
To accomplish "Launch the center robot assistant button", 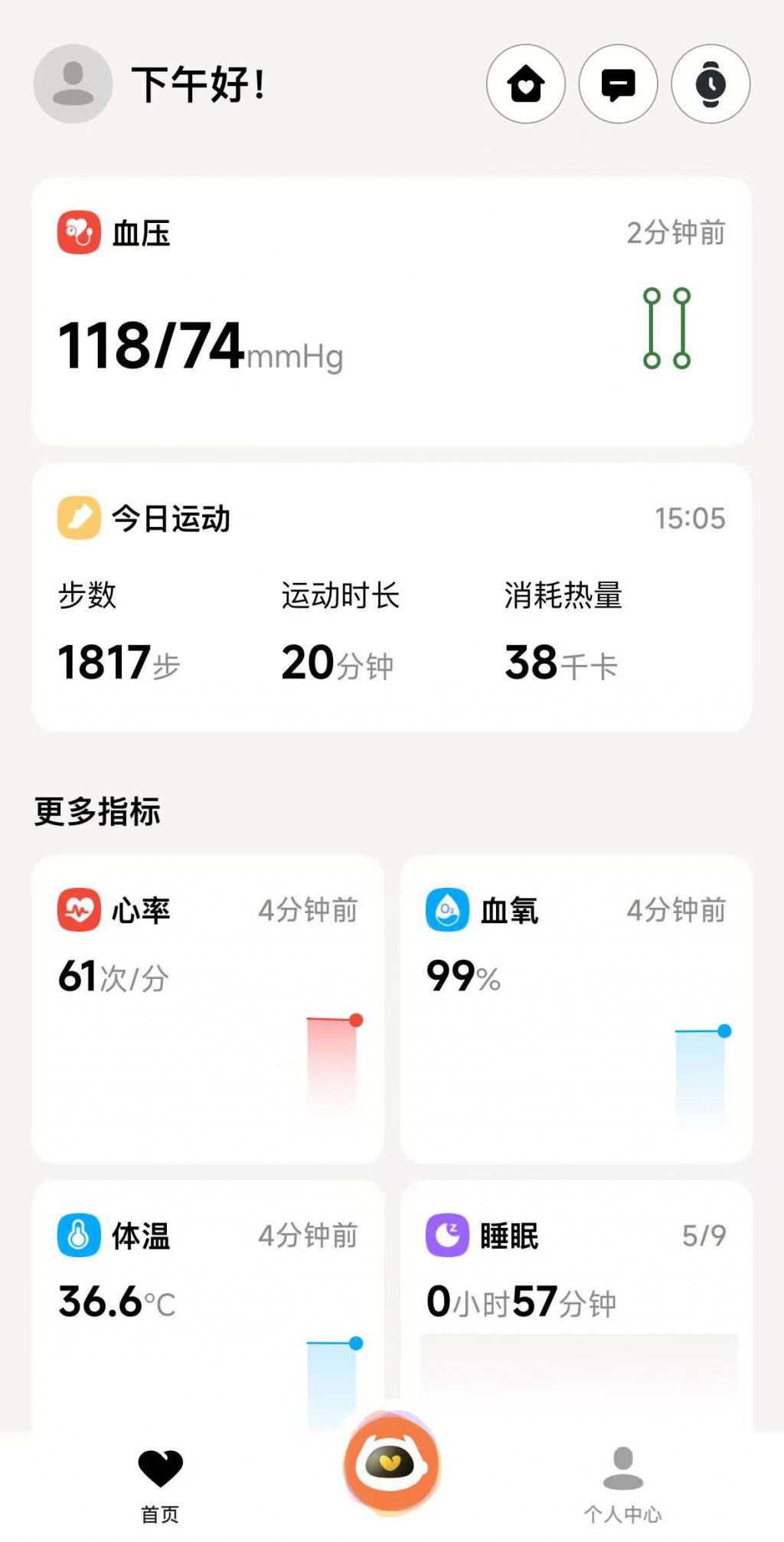I will click(391, 1465).
